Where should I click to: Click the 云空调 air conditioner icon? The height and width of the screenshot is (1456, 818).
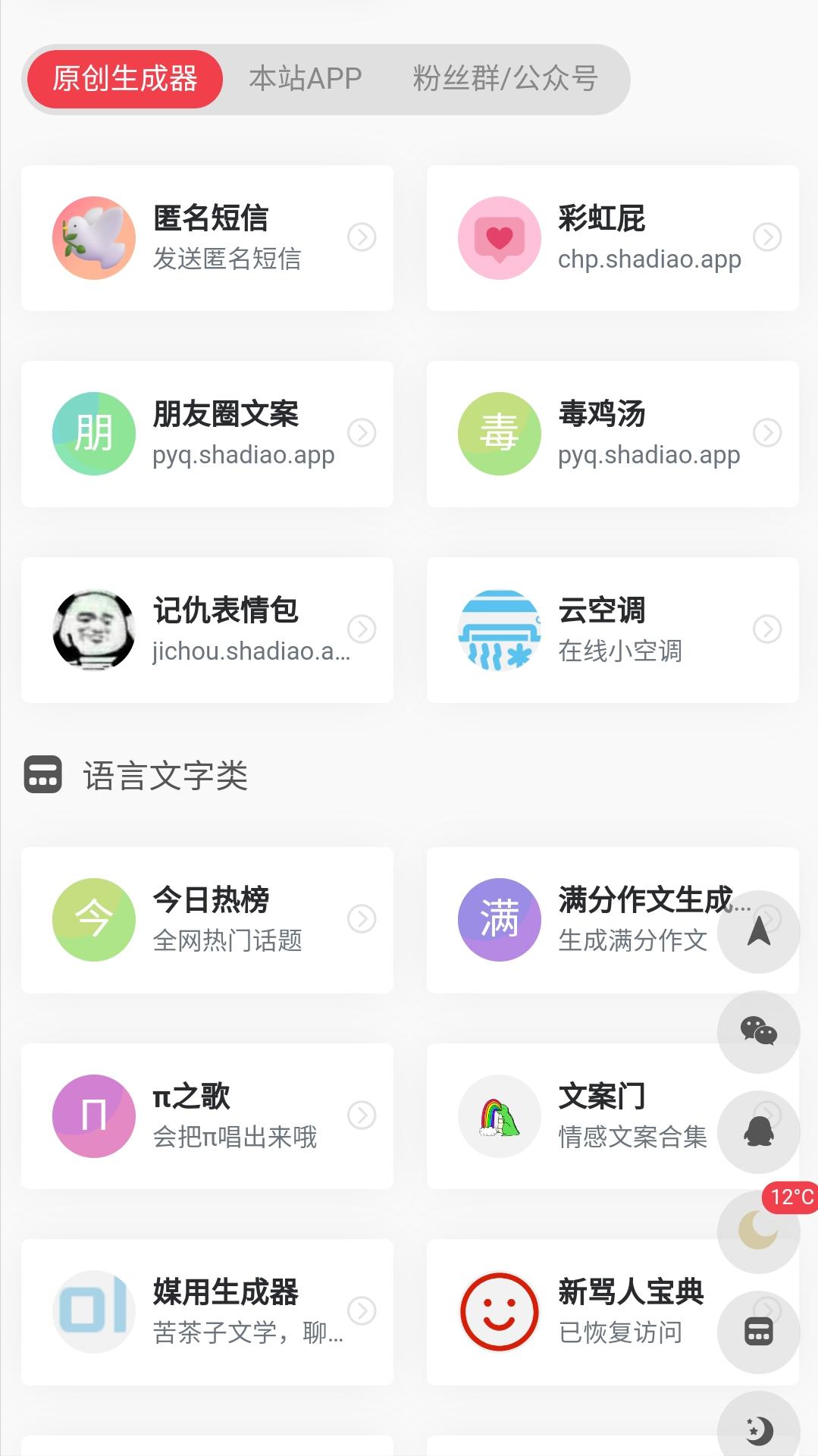tap(499, 629)
